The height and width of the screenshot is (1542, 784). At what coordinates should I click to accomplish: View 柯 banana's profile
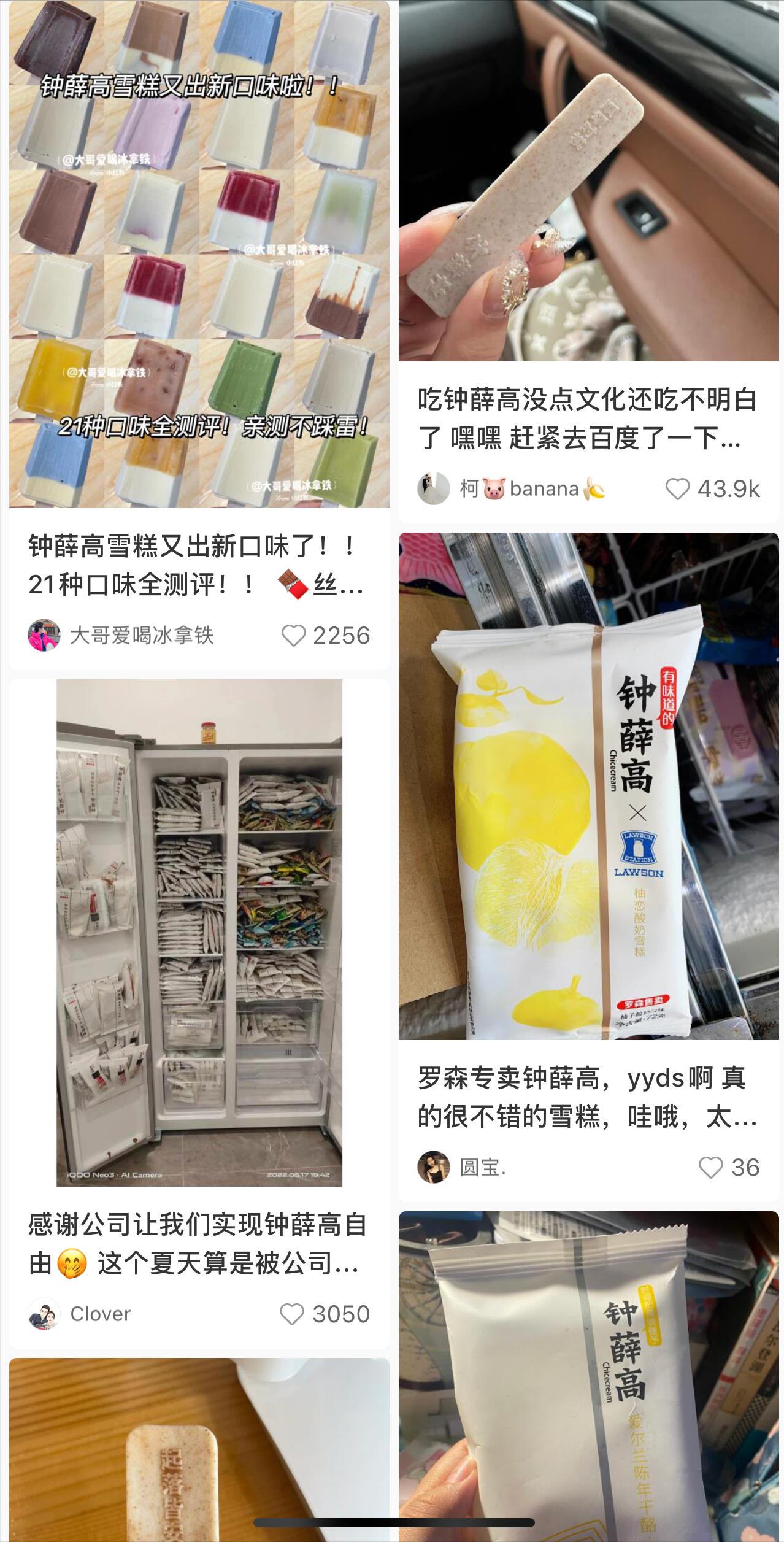[x=434, y=489]
